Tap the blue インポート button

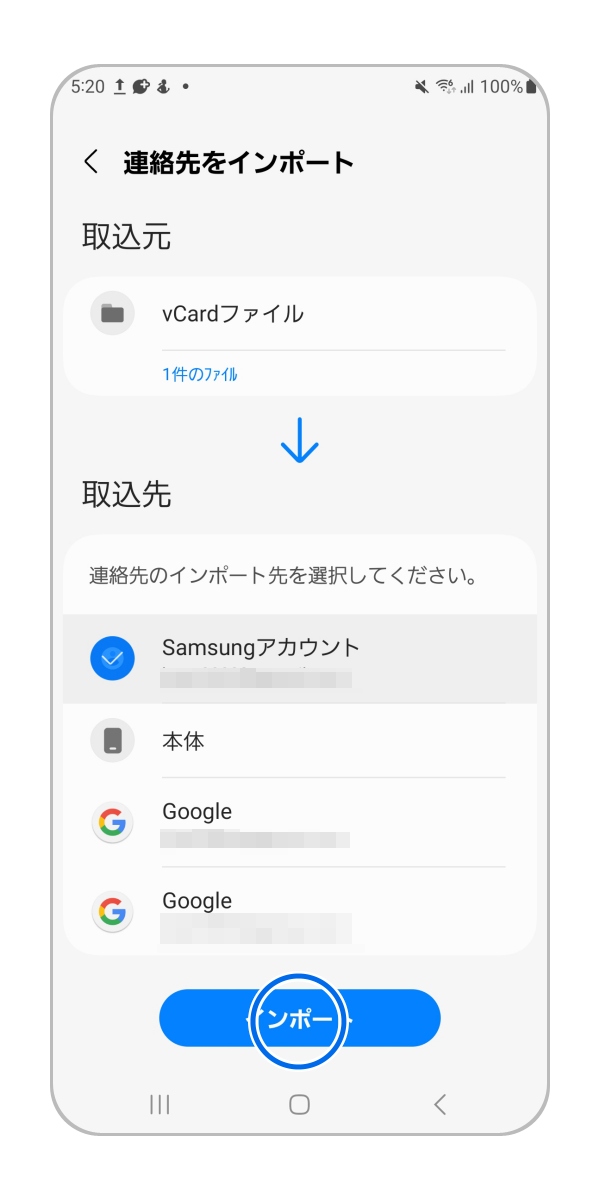click(x=299, y=1019)
